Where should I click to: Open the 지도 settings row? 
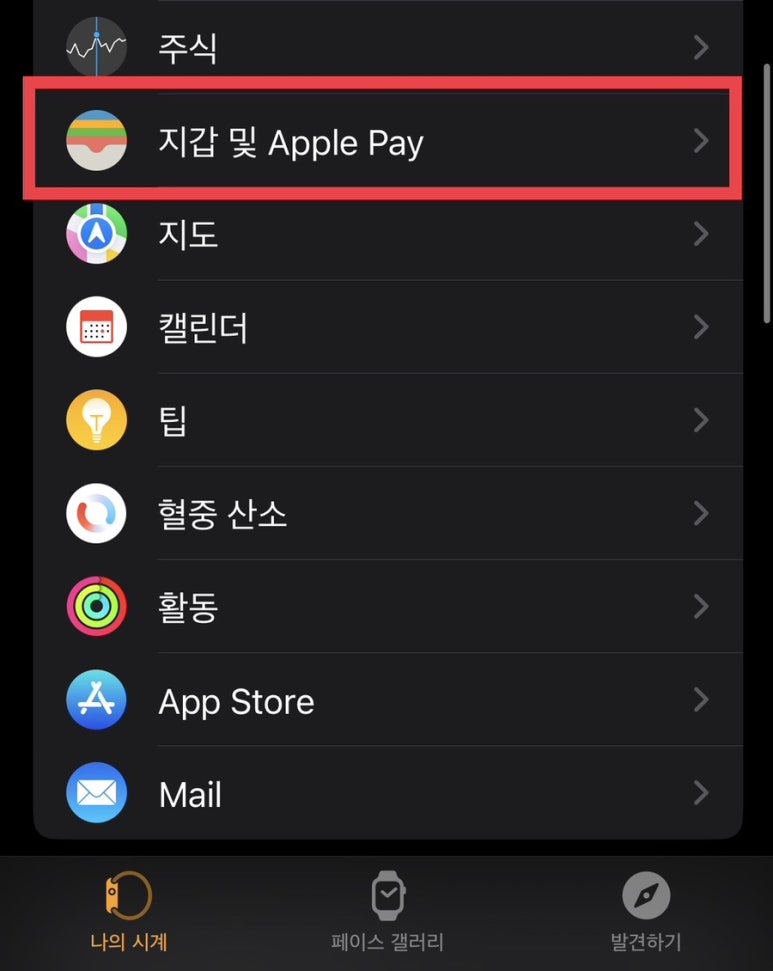(x=388, y=234)
